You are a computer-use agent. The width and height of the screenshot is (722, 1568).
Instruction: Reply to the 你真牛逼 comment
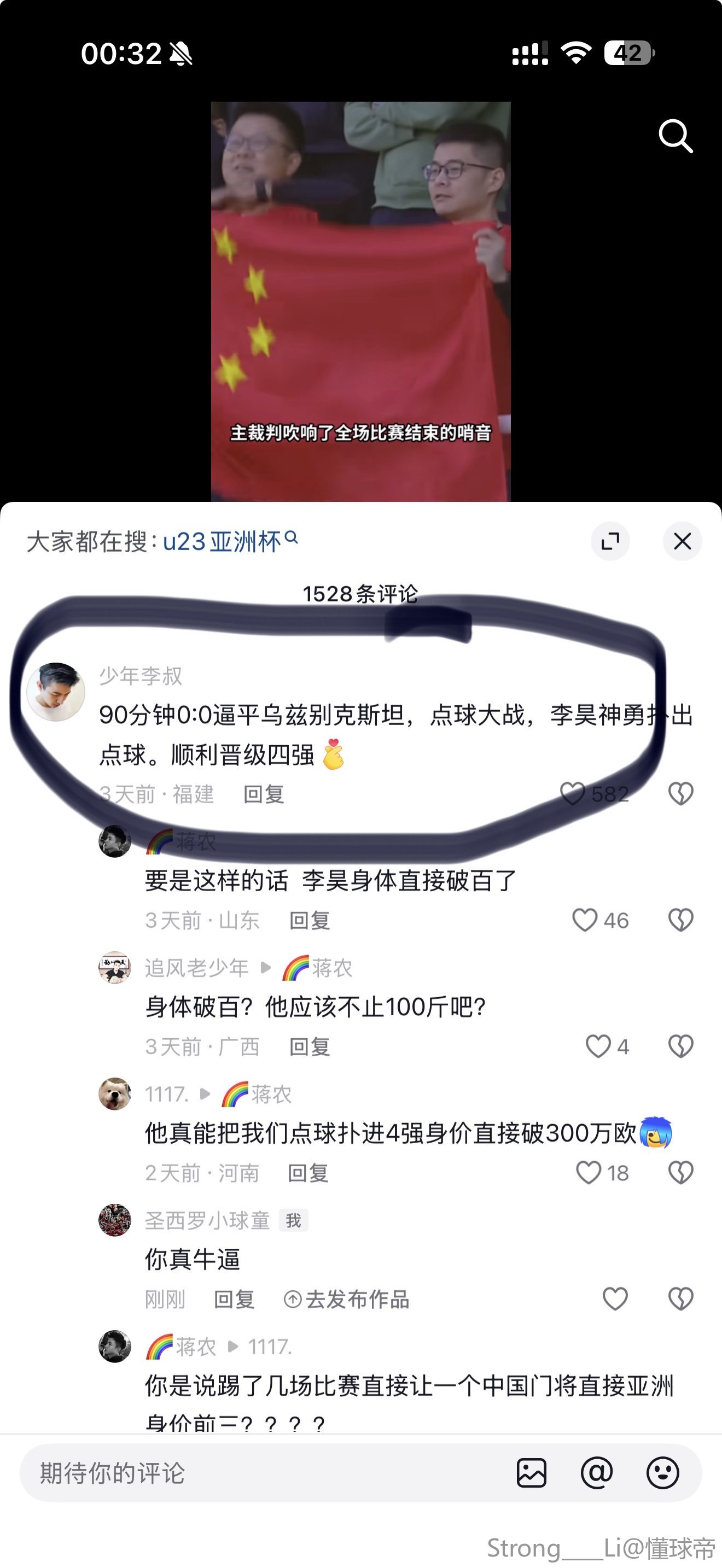click(x=234, y=1300)
